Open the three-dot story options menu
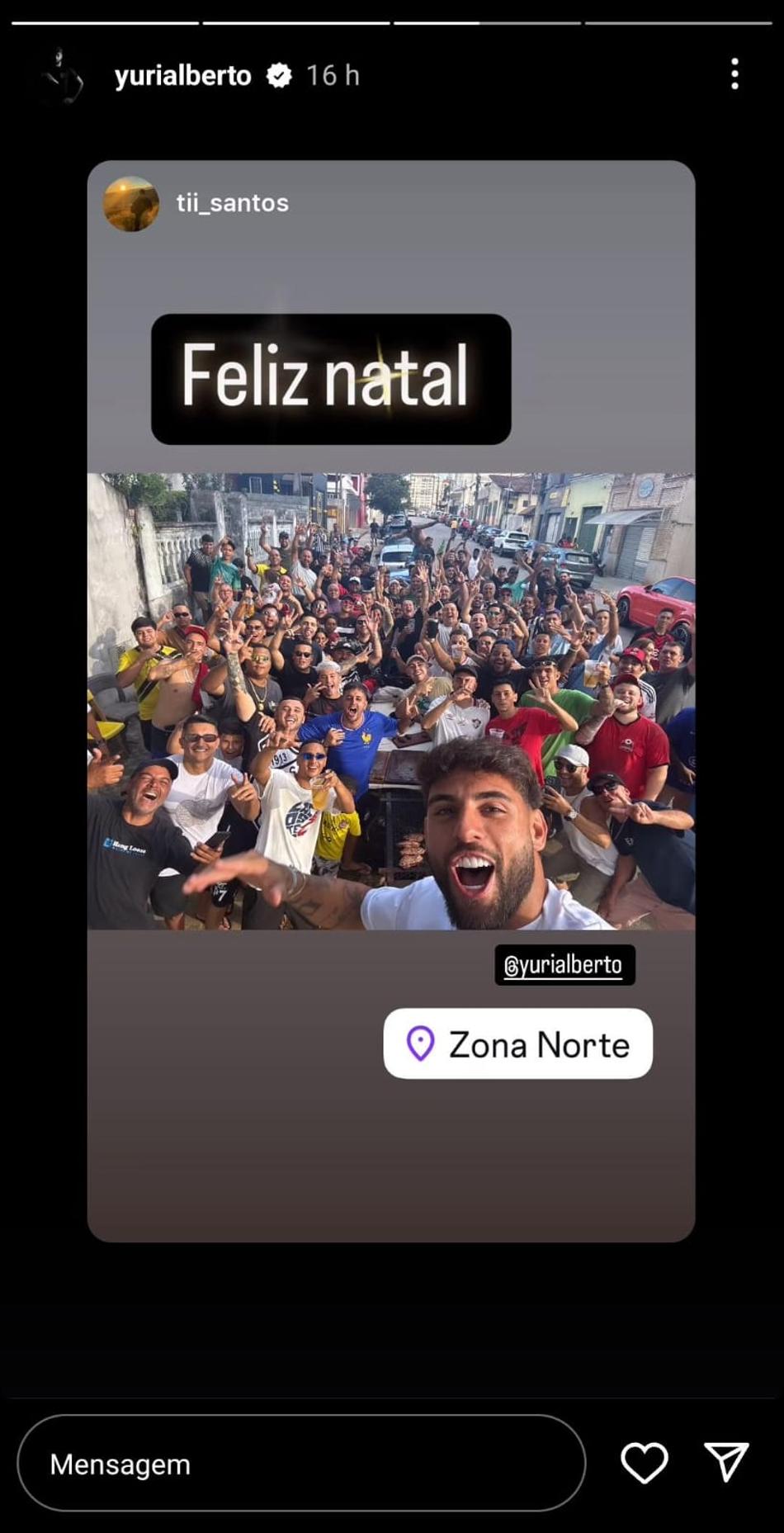Screen dimensions: 784x1533 tap(734, 74)
